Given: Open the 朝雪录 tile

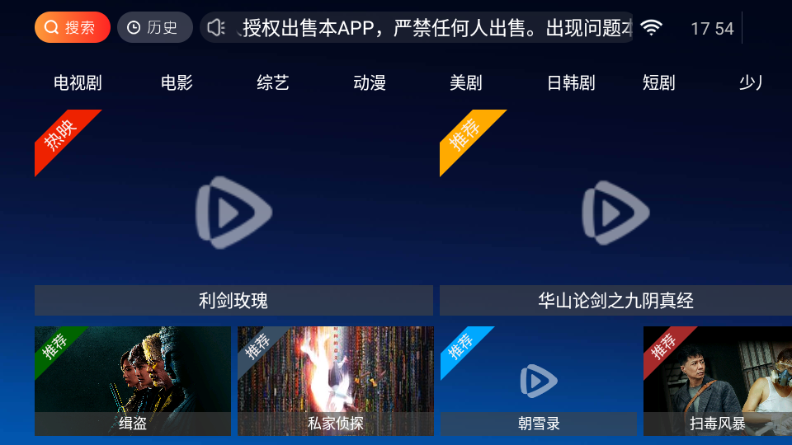Looking at the screenshot, I should click(x=538, y=380).
